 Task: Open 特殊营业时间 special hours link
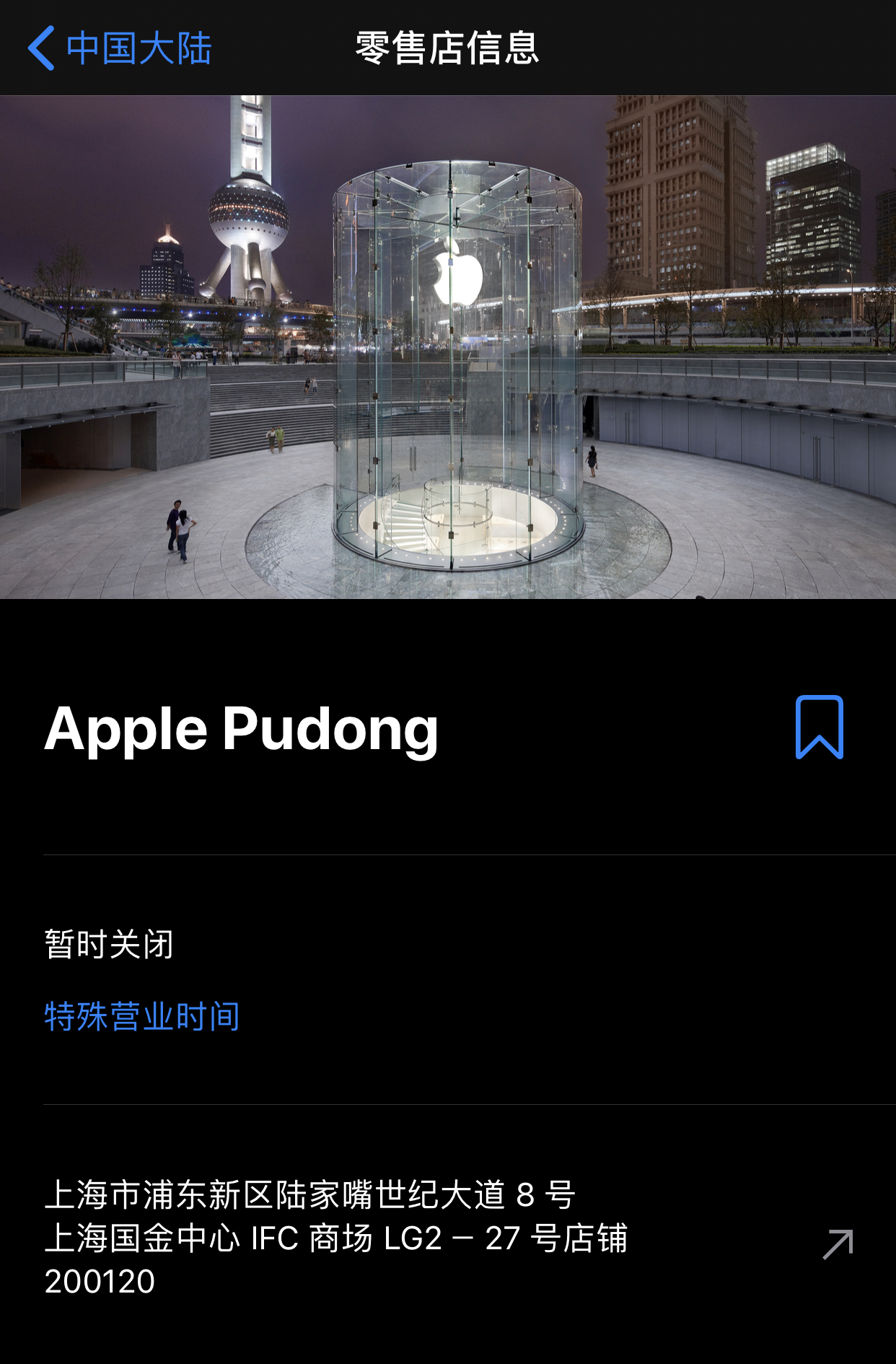pos(142,1016)
